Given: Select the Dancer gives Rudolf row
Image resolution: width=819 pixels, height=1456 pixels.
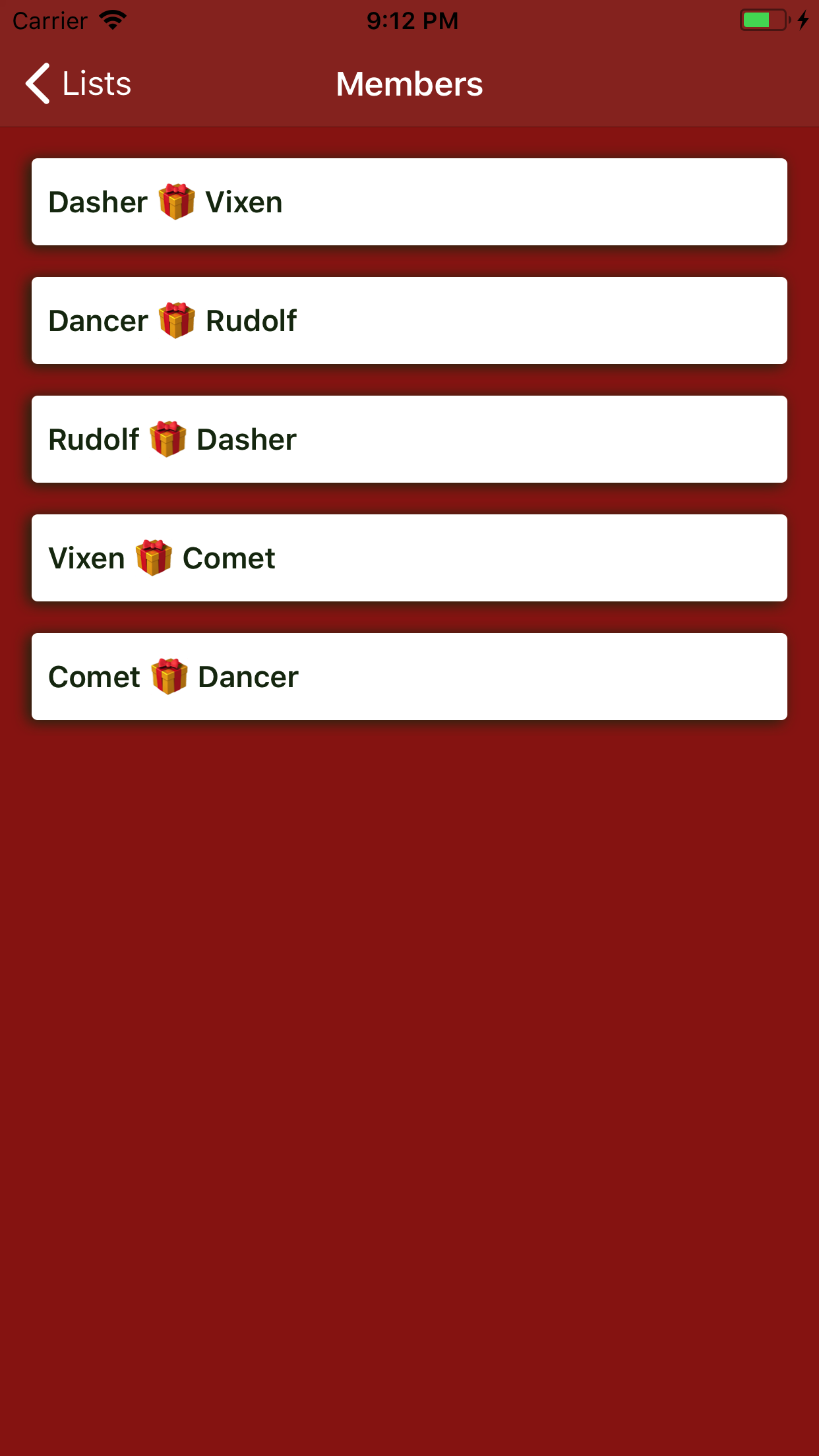Looking at the screenshot, I should (409, 320).
